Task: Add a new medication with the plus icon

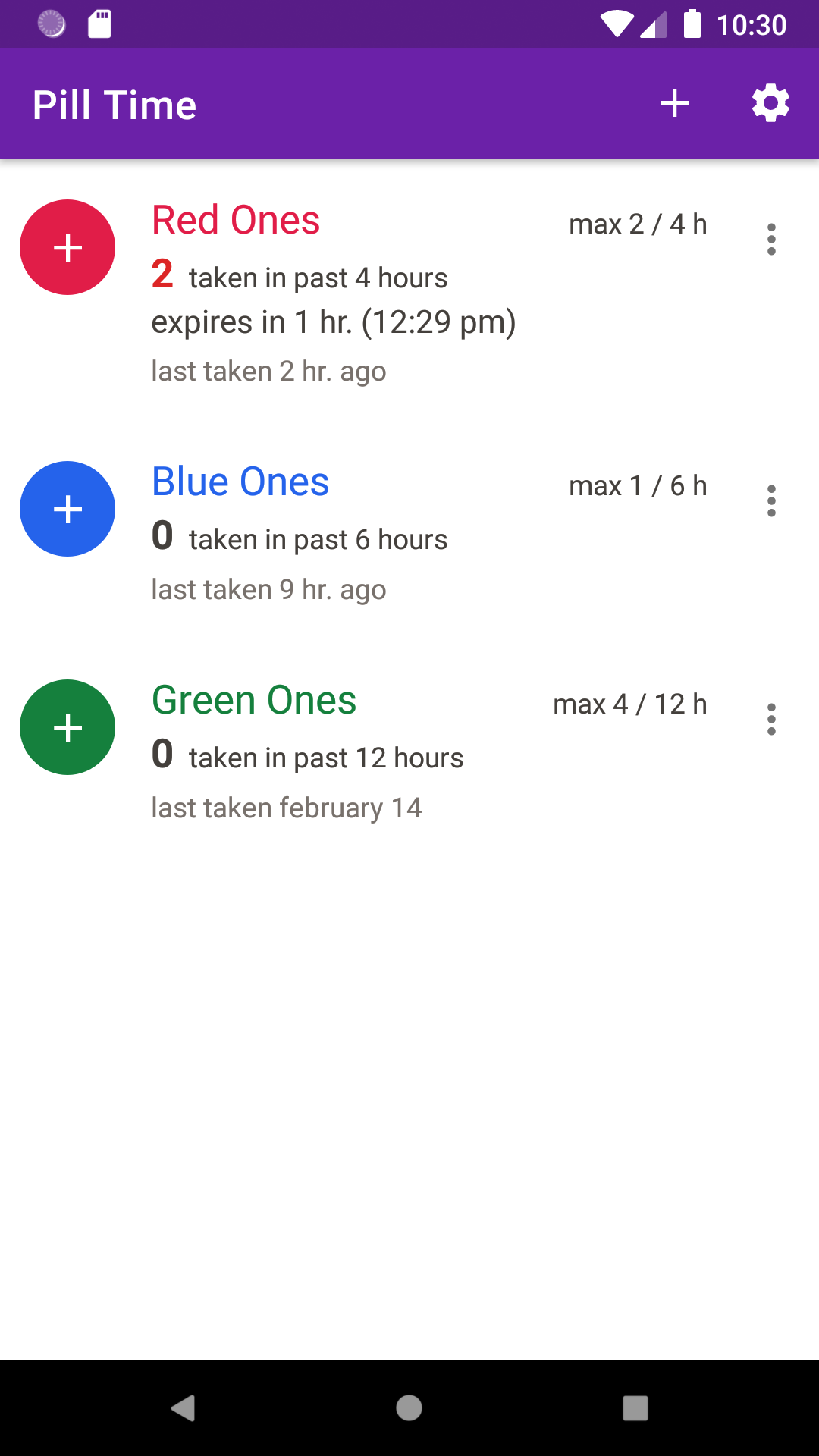Action: coord(674,104)
